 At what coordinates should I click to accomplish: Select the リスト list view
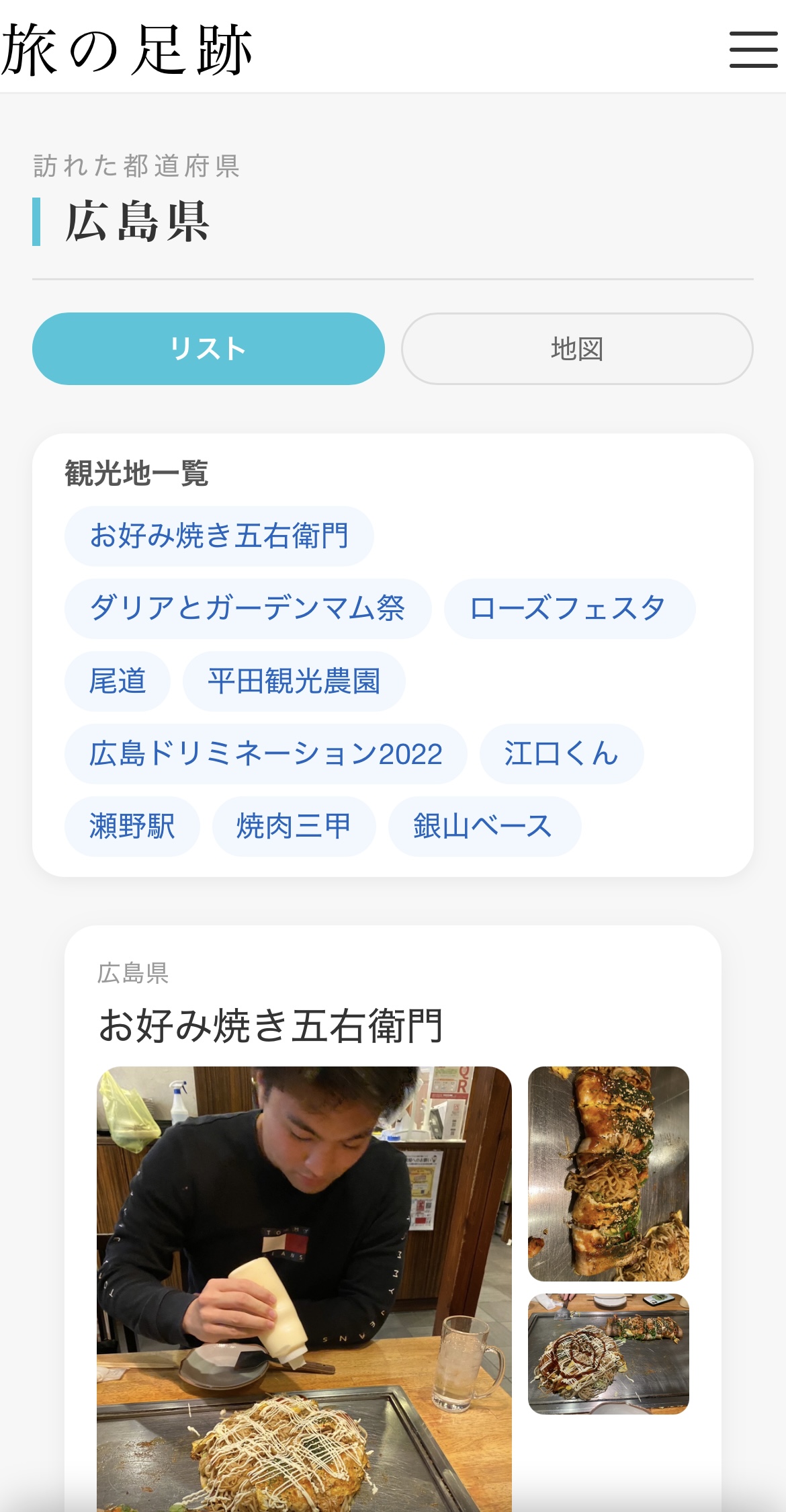(208, 348)
